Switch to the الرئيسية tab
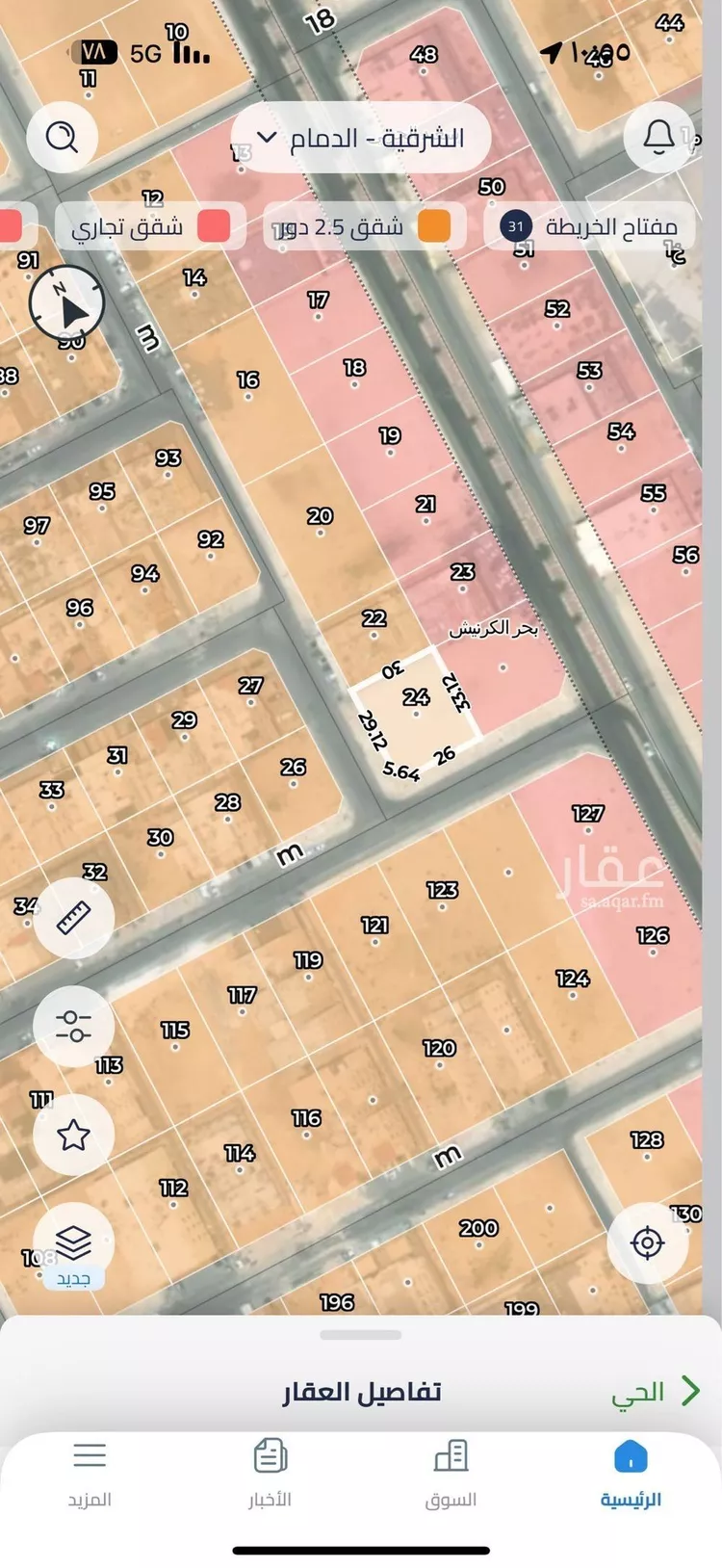The image size is (722, 1568). coord(631,1474)
